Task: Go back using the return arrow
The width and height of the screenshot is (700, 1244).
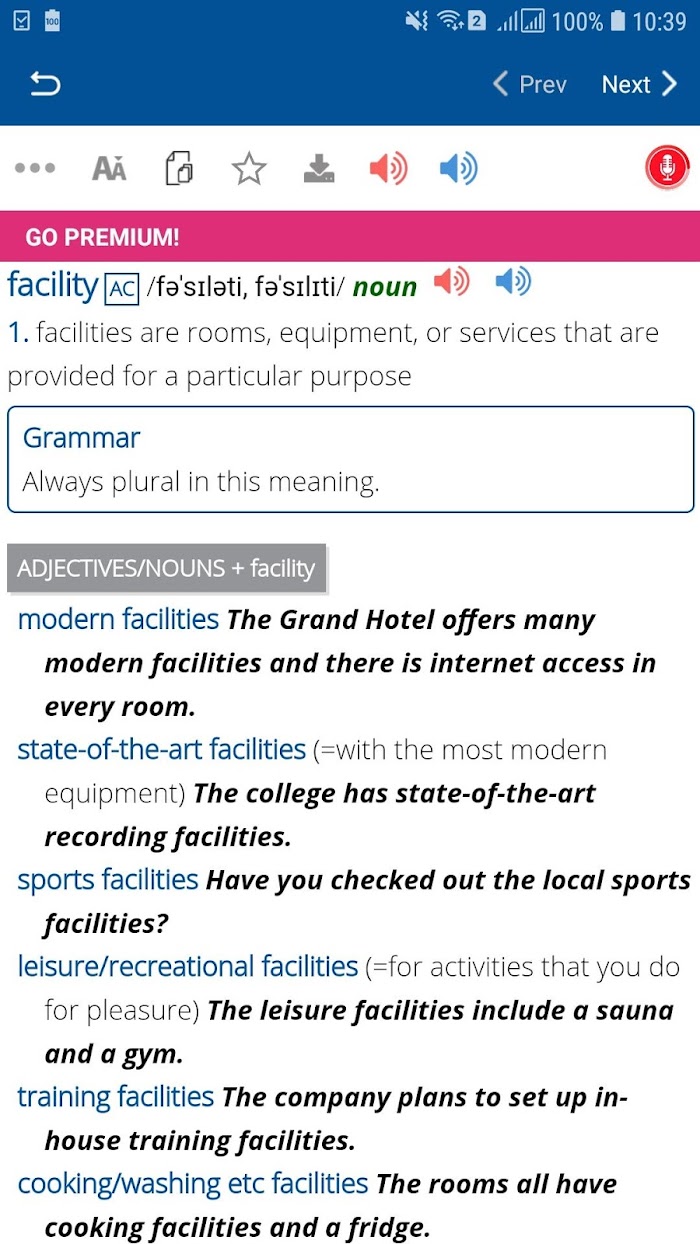Action: point(45,85)
